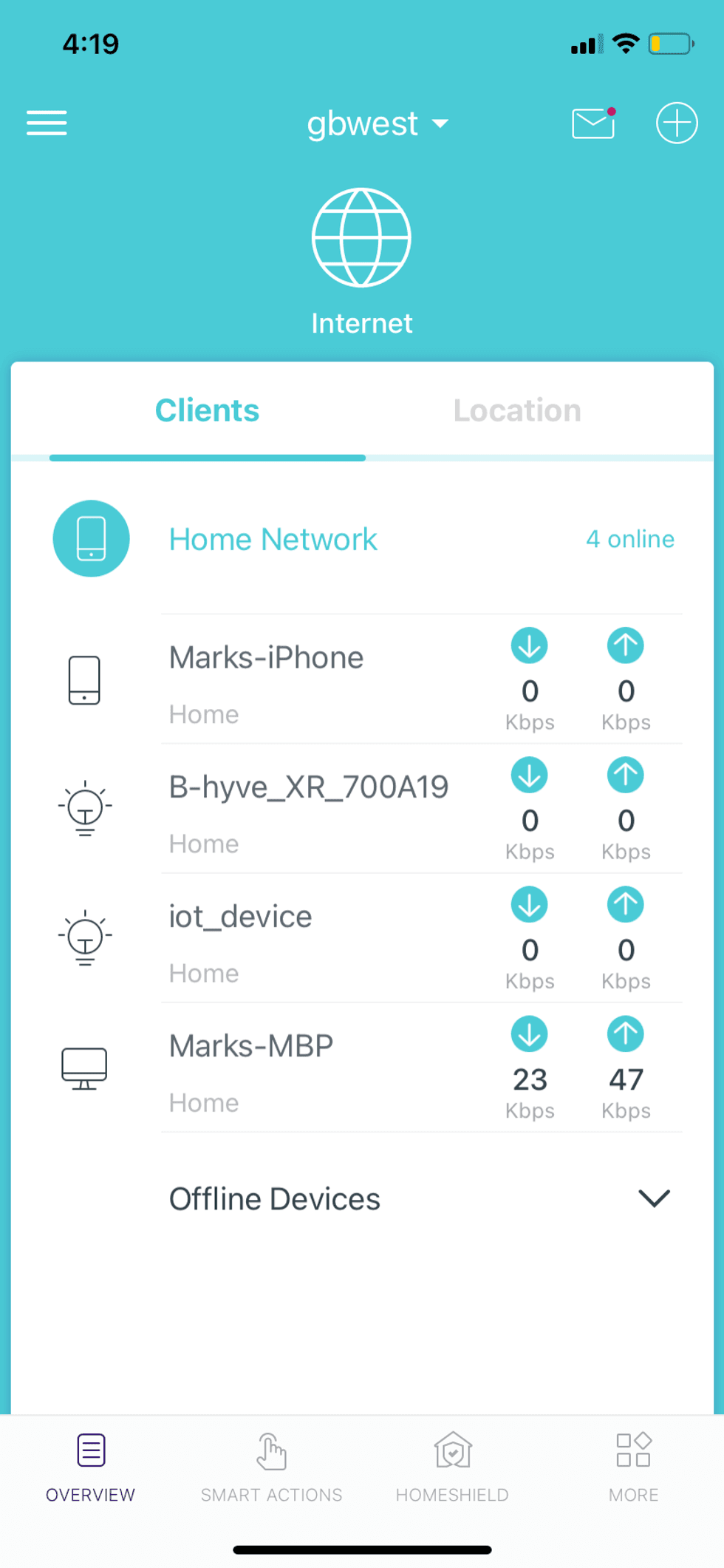The image size is (724, 1568).
Task: Tap the Marks-iPhone device icon
Action: [83, 679]
